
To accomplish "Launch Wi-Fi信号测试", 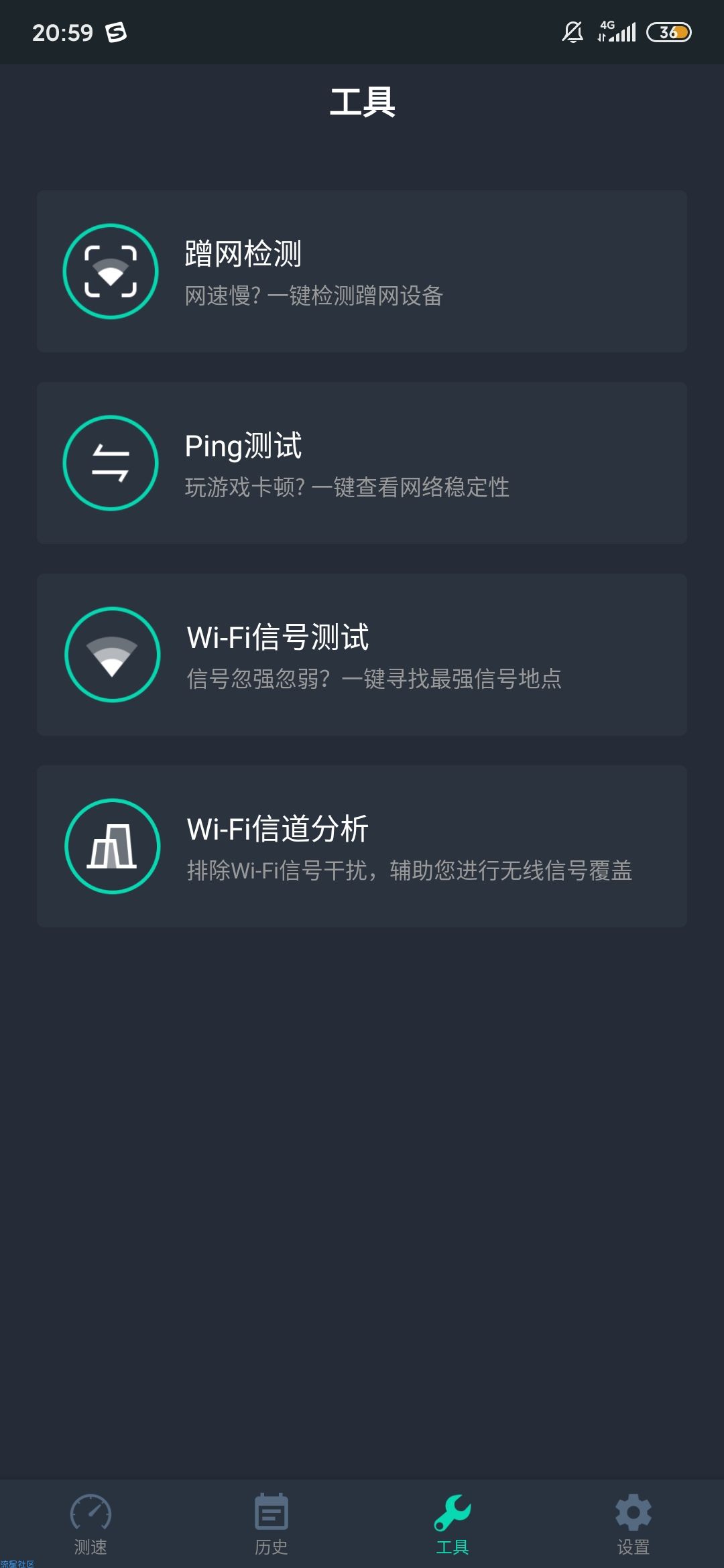I will coord(362,655).
